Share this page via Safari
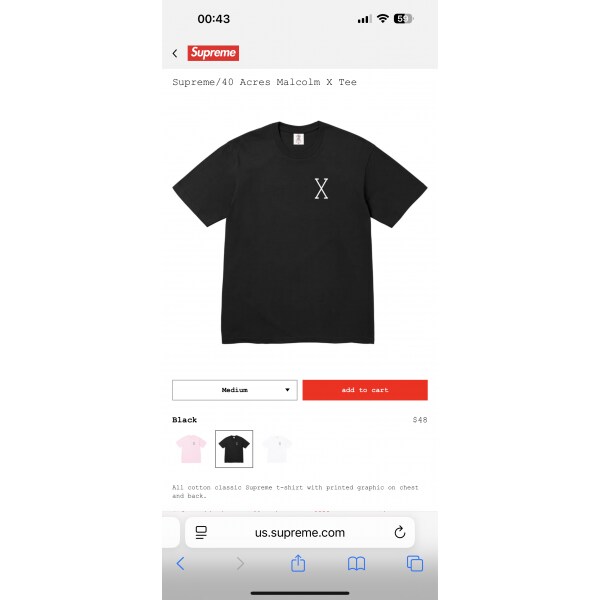600x600 pixels. pos(298,564)
